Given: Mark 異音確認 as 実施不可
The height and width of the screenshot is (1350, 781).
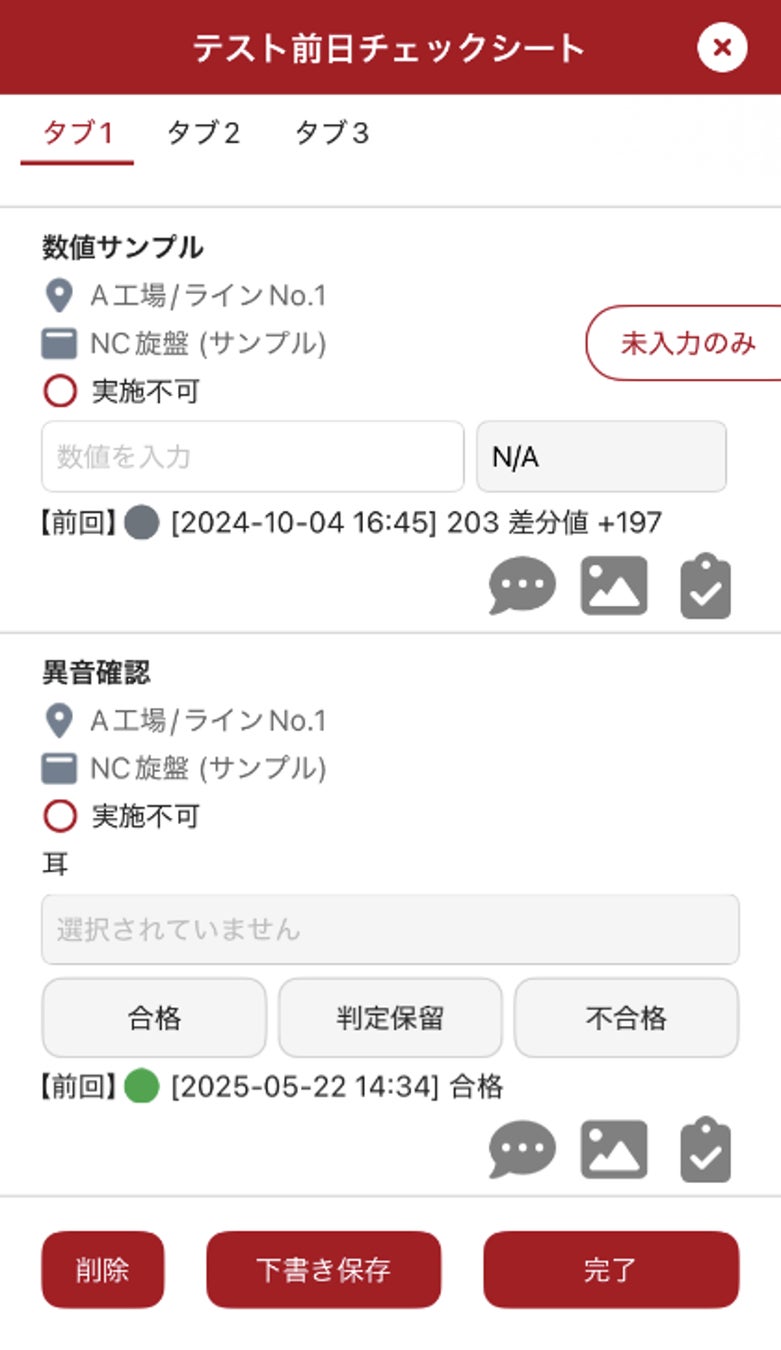Looking at the screenshot, I should click(x=60, y=816).
